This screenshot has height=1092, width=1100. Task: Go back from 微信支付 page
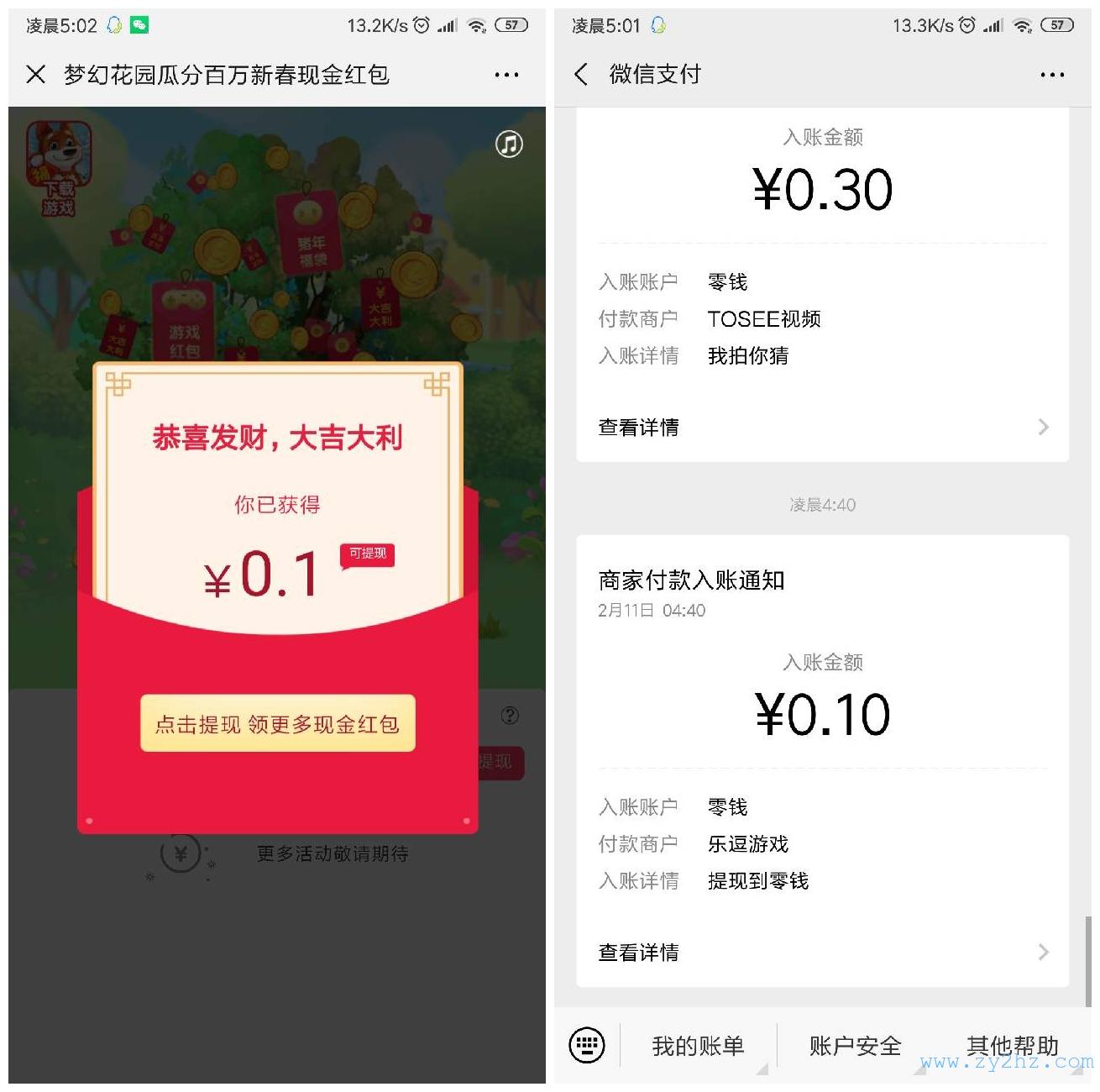pos(581,75)
